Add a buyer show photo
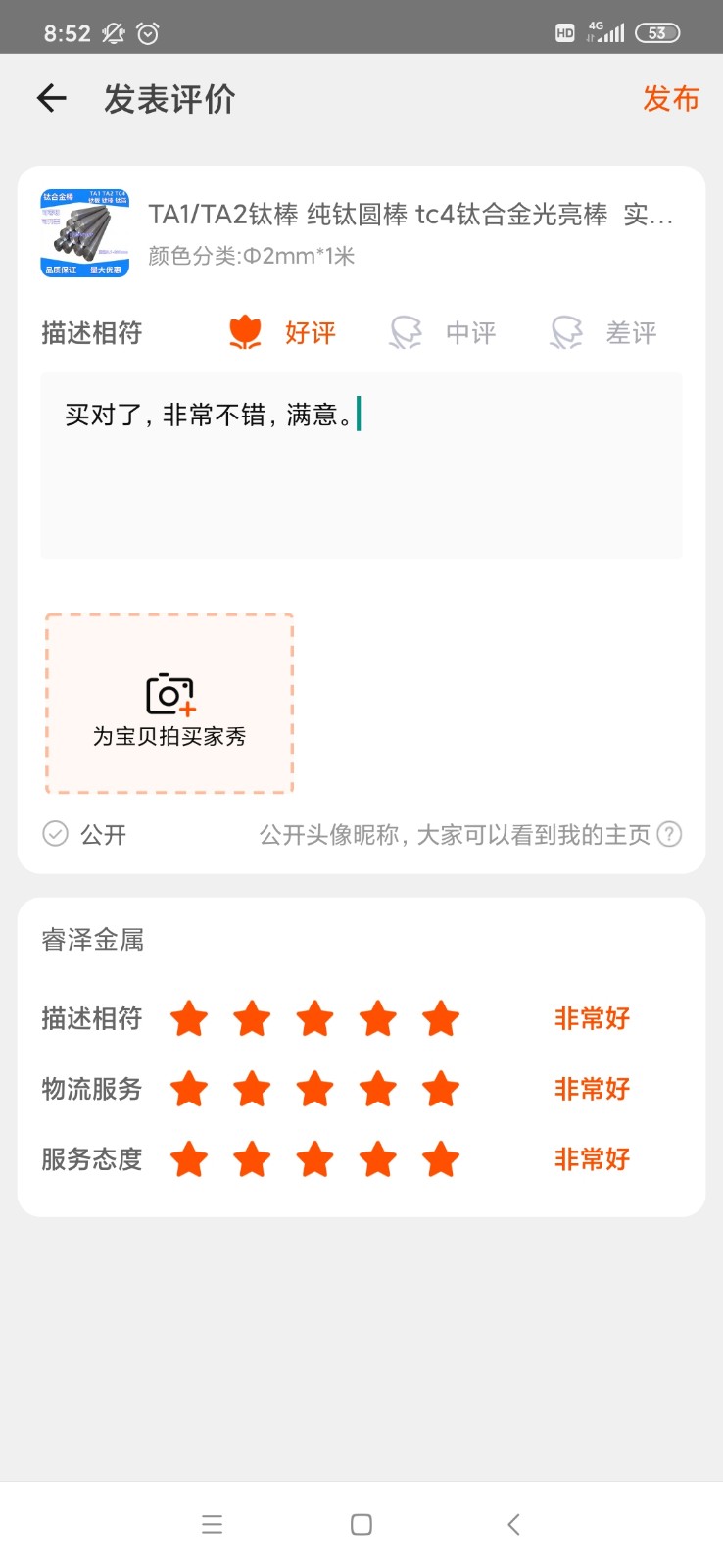The image size is (723, 1568). (169, 704)
